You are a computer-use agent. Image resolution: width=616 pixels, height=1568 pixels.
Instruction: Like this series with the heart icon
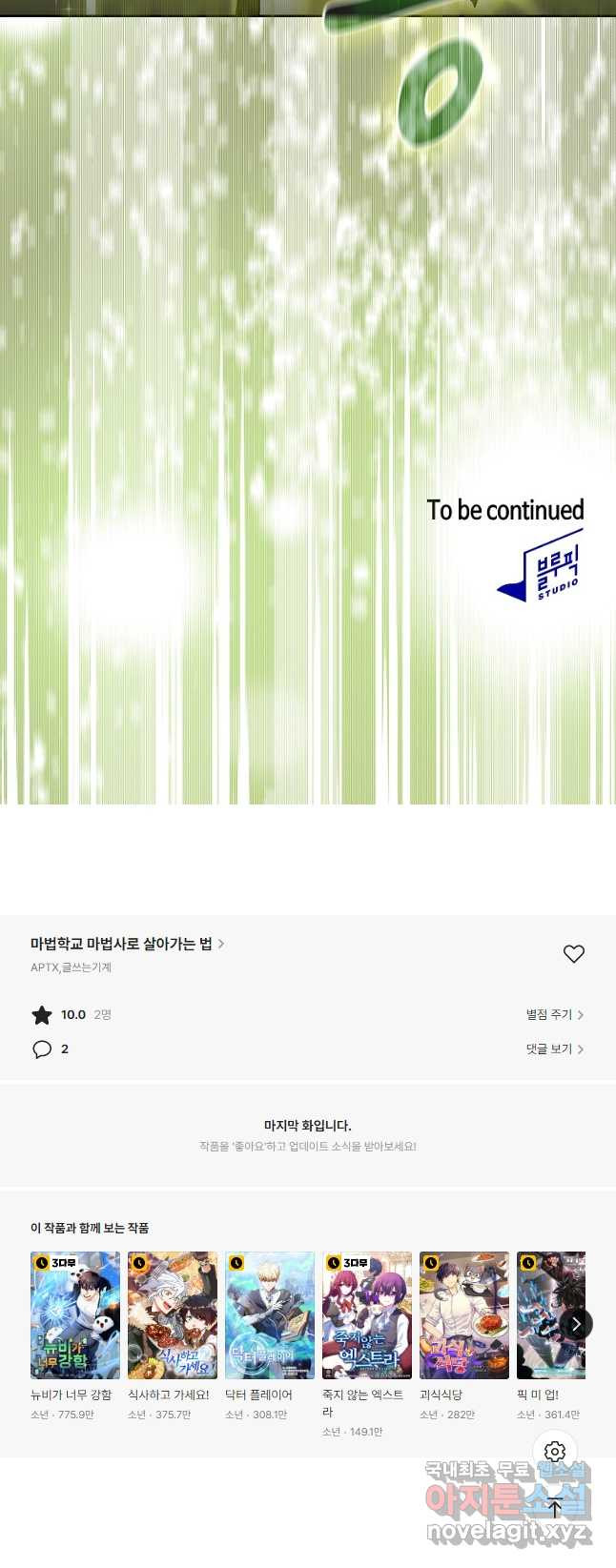click(x=573, y=953)
